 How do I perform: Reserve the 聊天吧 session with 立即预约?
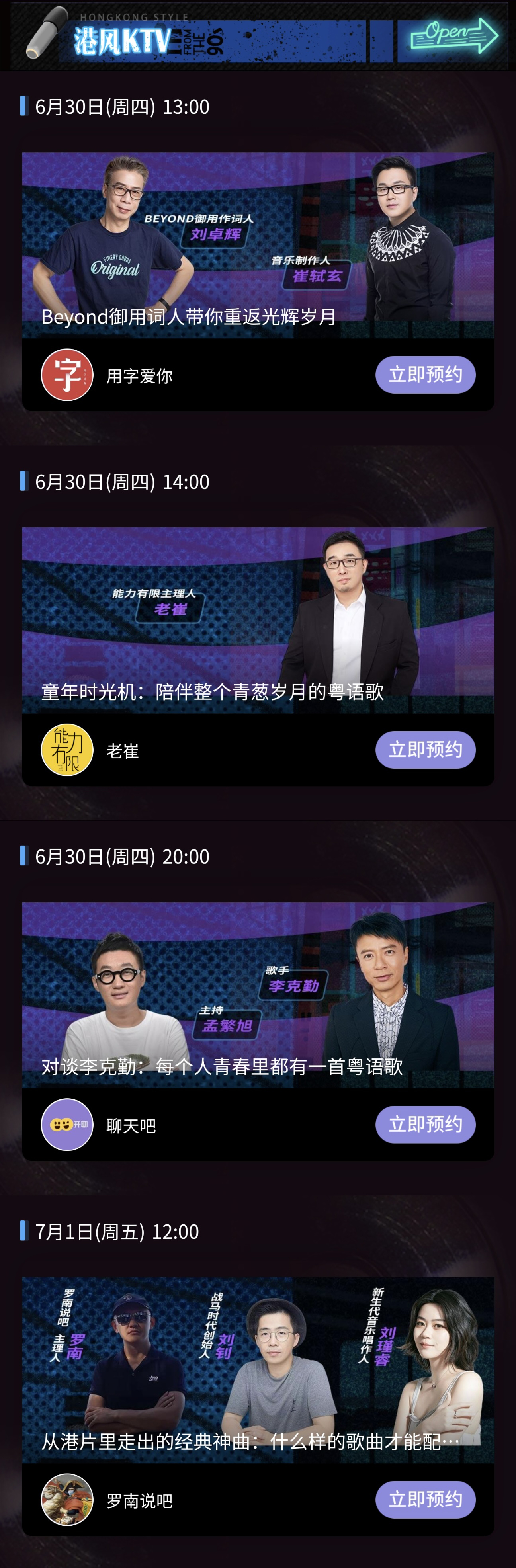point(425,1124)
